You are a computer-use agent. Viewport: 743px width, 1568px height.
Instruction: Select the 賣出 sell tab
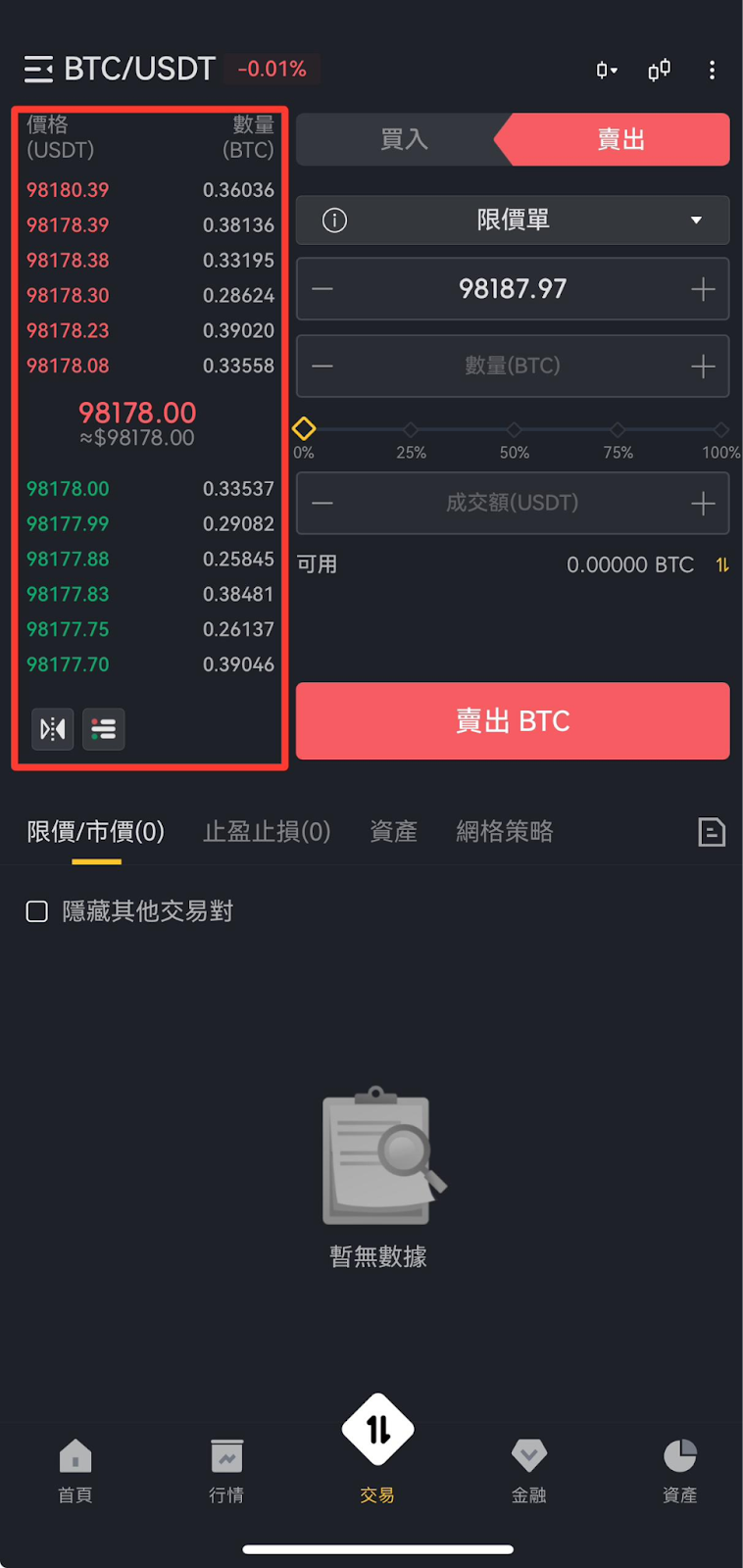tap(620, 139)
